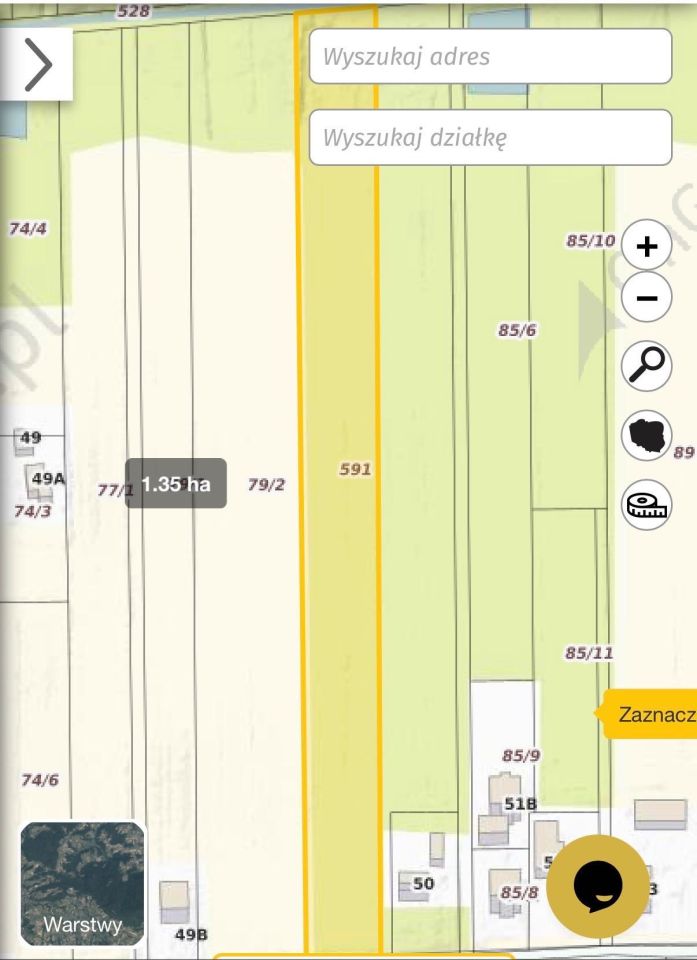Zoom out with the minus button
The height and width of the screenshot is (960, 697).
(x=647, y=298)
